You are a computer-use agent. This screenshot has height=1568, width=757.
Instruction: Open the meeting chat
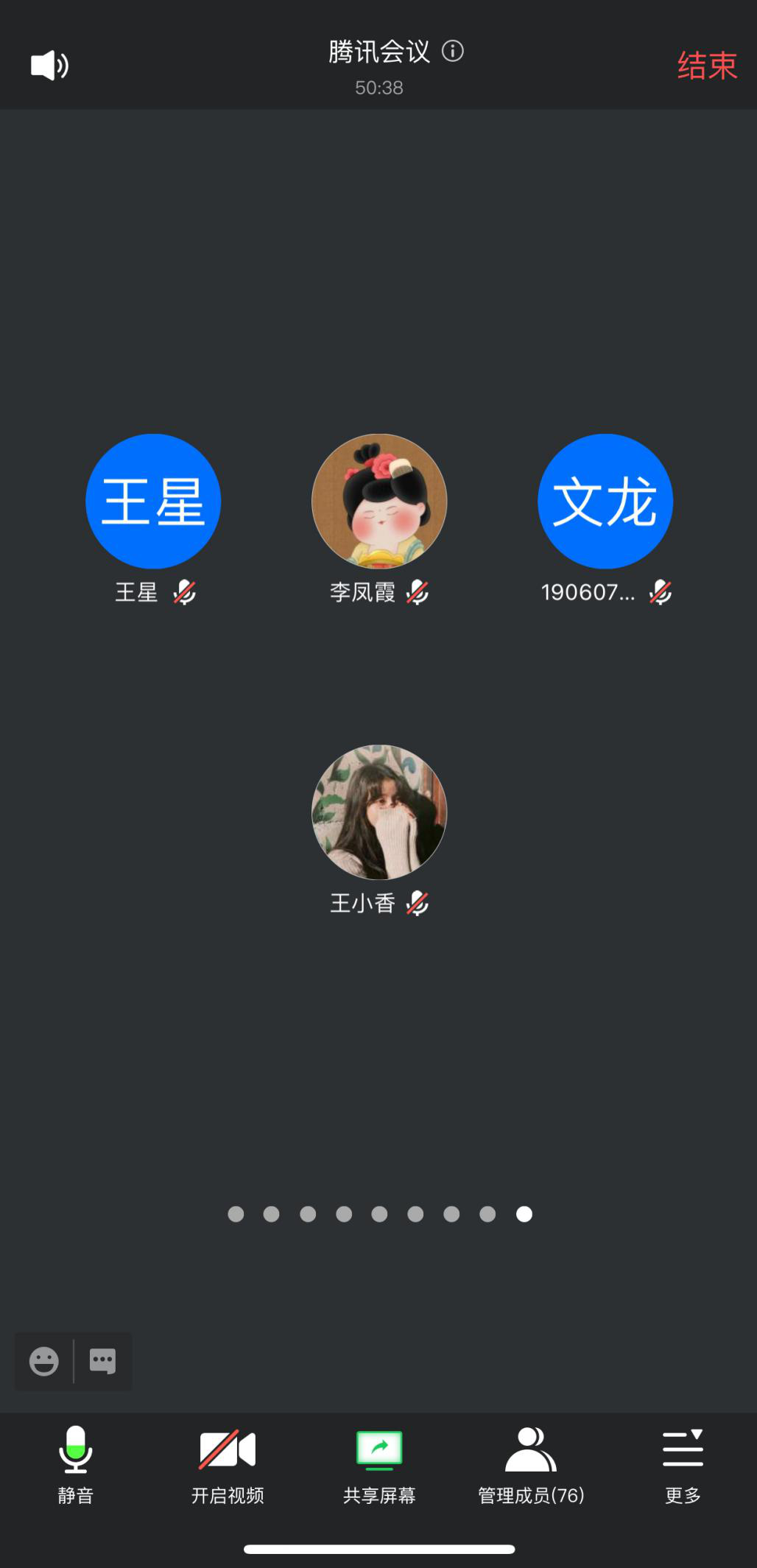tap(102, 1361)
